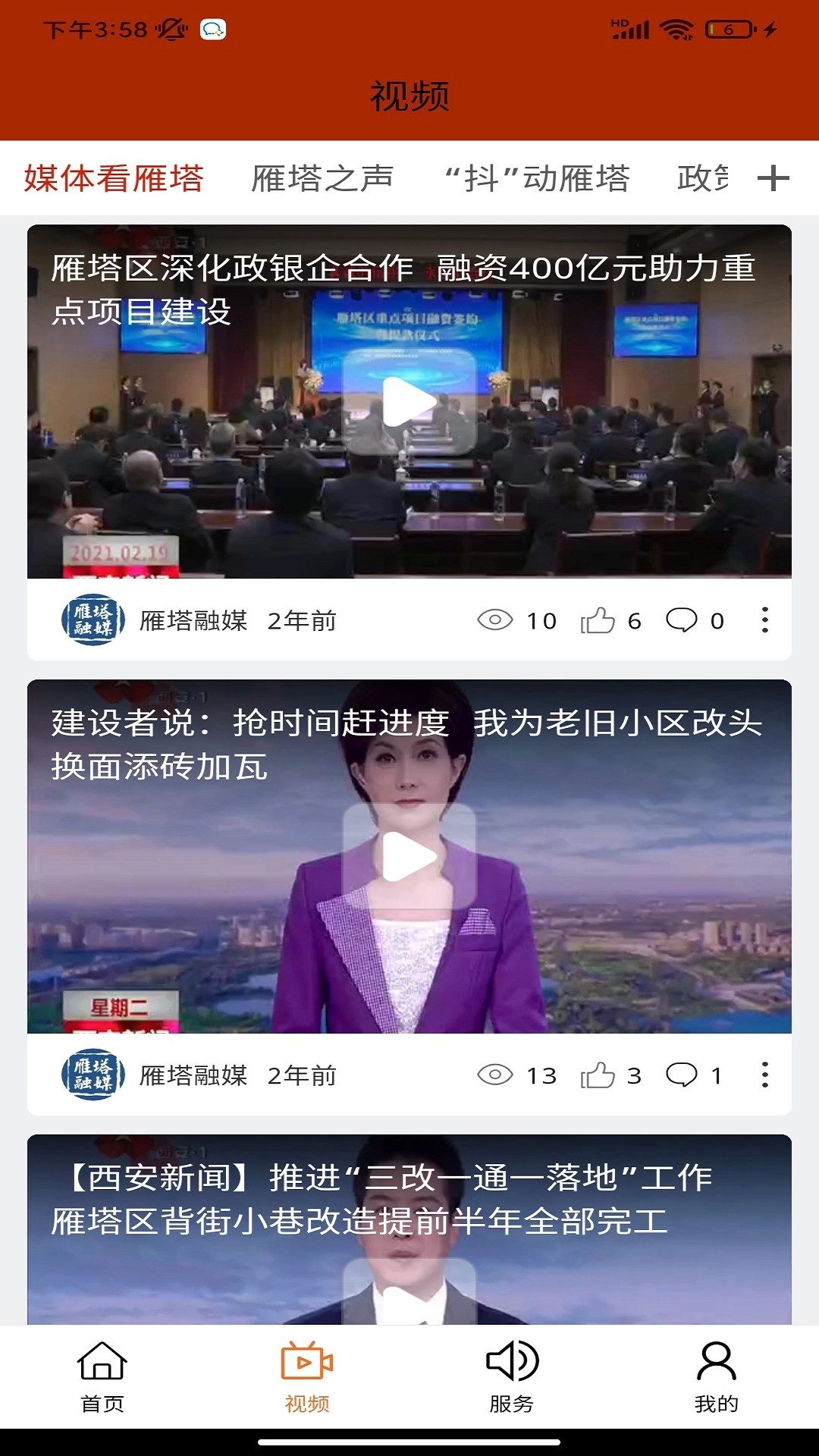Open the three-dot menu on the 建设者说 video
819x1456 pixels.
(766, 1075)
